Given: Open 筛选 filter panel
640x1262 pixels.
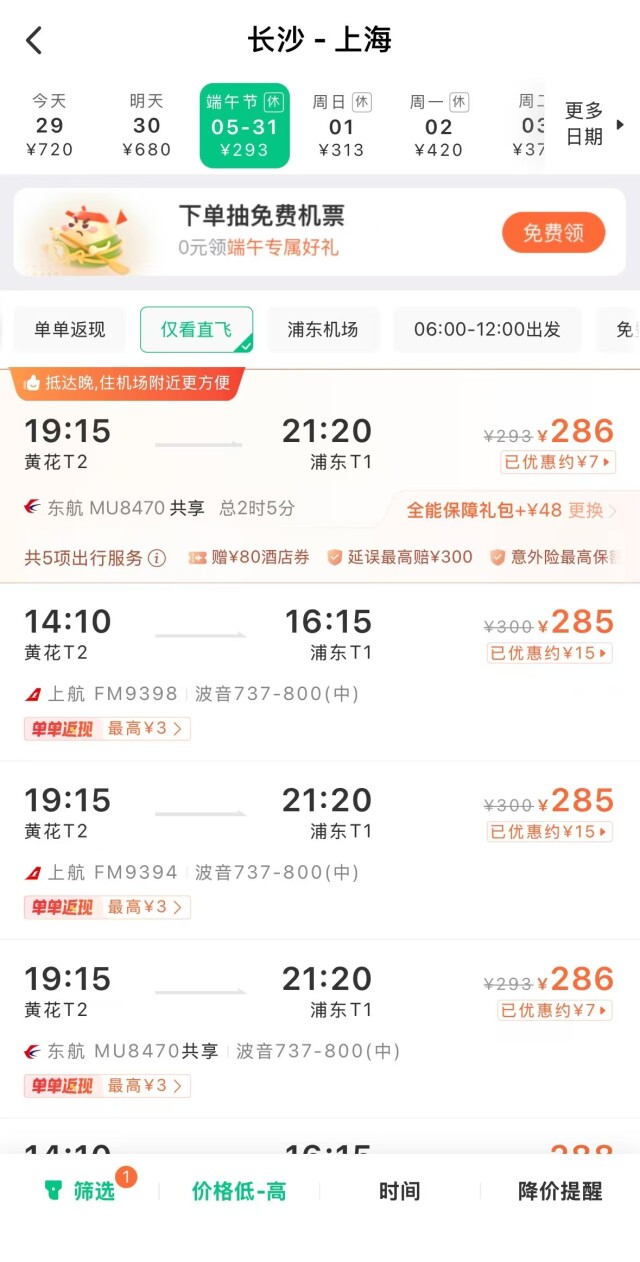Looking at the screenshot, I should point(82,1191).
